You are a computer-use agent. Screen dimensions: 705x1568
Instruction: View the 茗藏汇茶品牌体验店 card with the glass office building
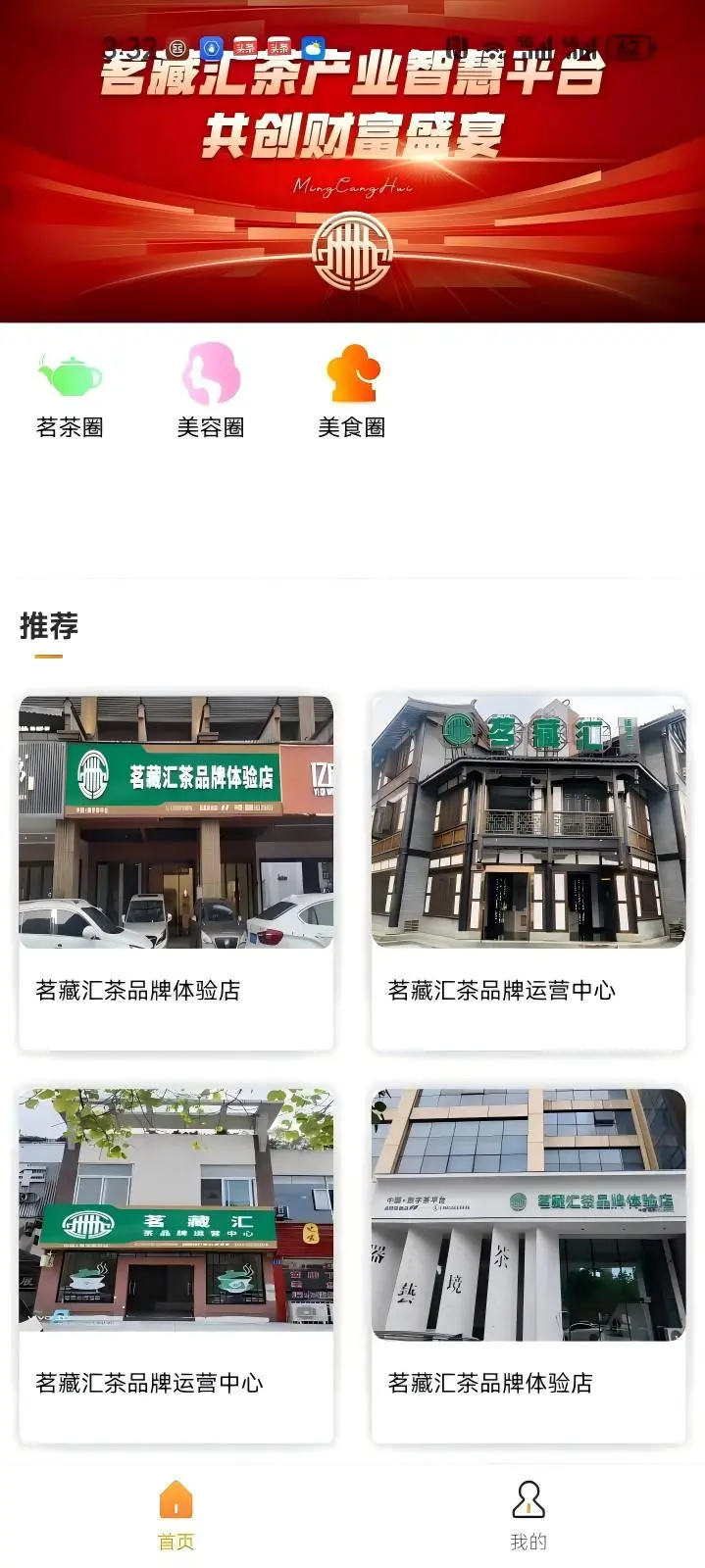coord(529,1264)
